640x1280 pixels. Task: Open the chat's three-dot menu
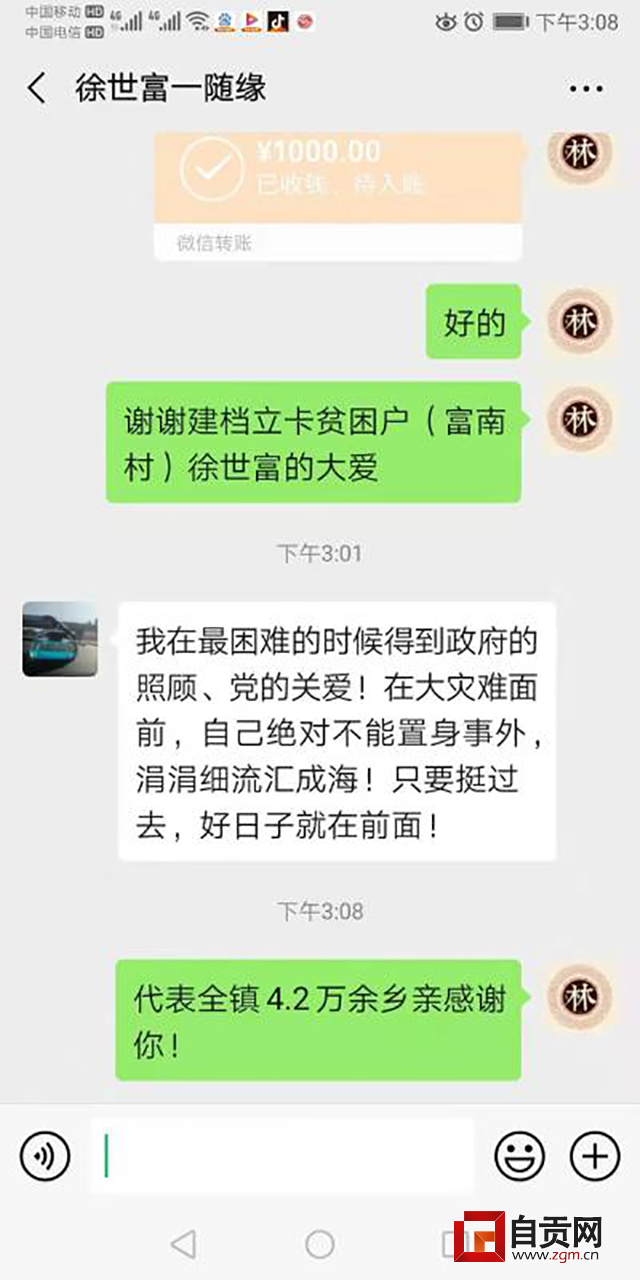(x=586, y=89)
